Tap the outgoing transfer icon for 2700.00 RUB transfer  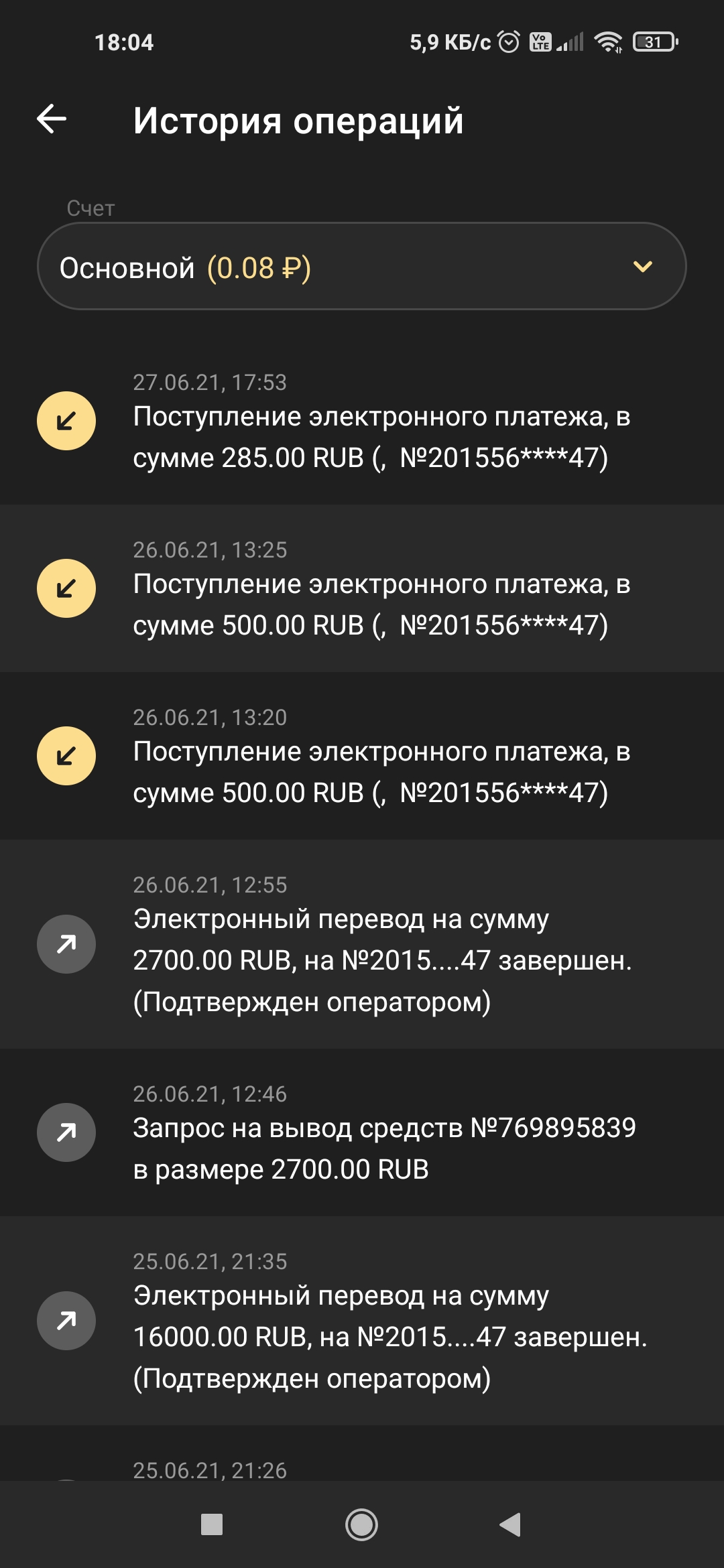click(65, 943)
